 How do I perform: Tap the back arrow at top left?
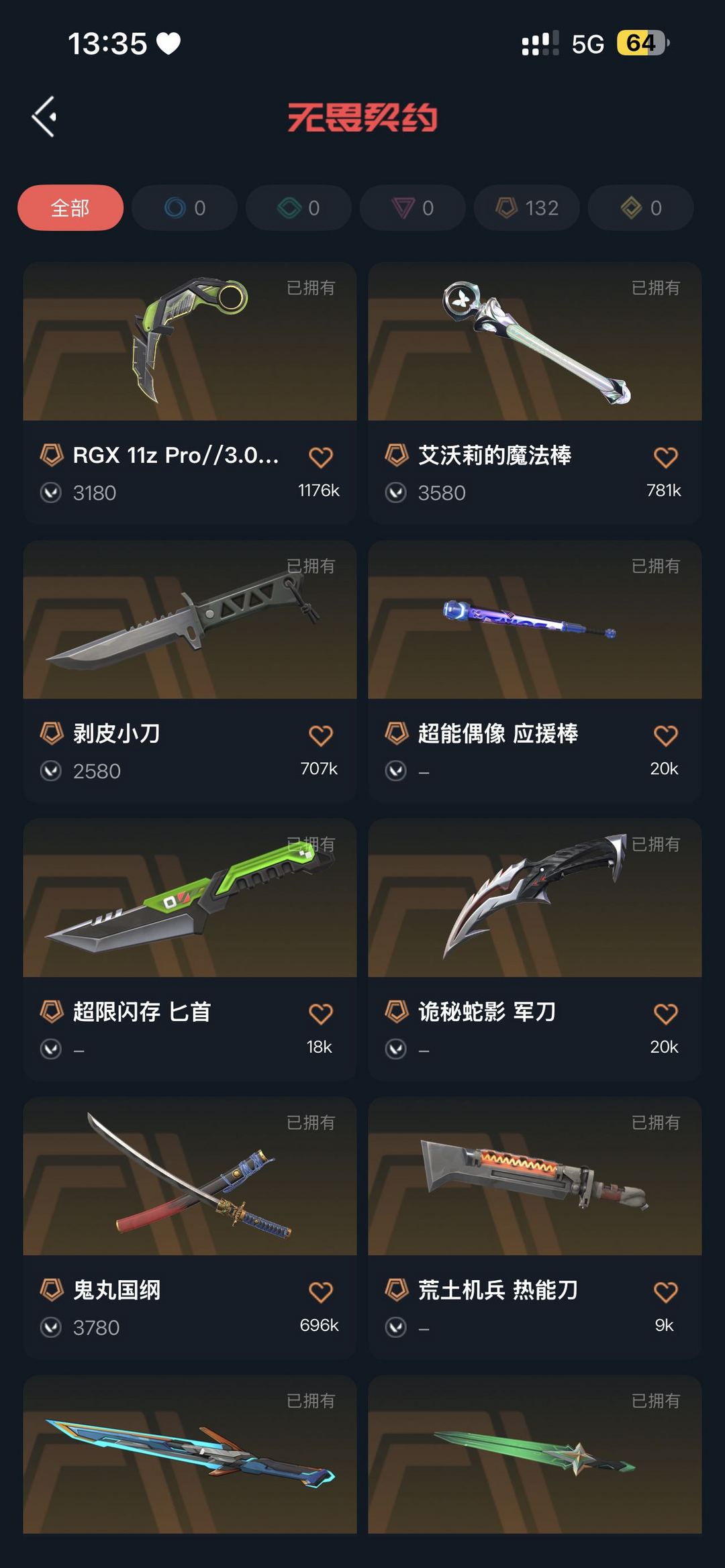pos(45,116)
